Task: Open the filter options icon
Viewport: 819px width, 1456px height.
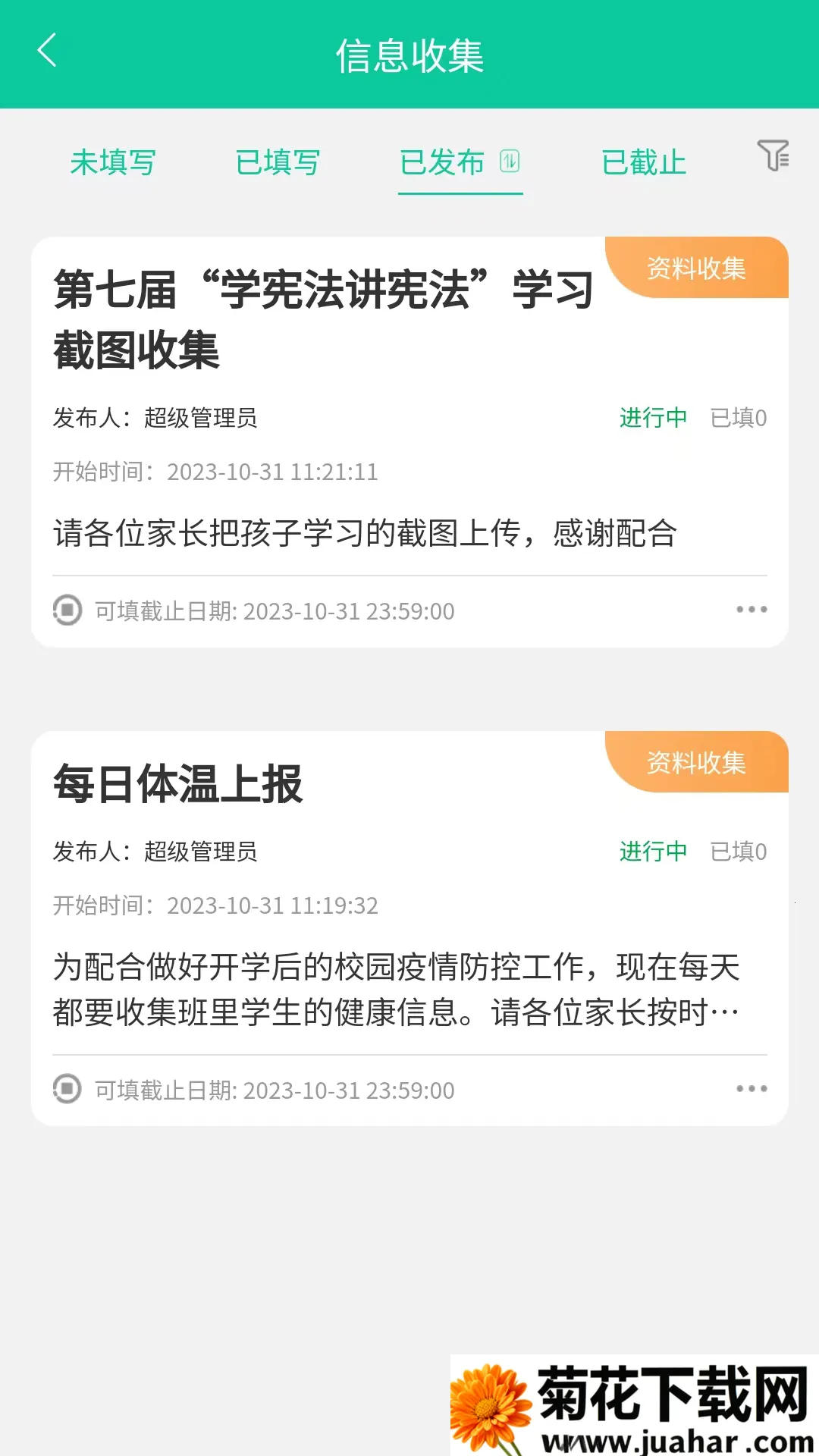Action: [773, 155]
